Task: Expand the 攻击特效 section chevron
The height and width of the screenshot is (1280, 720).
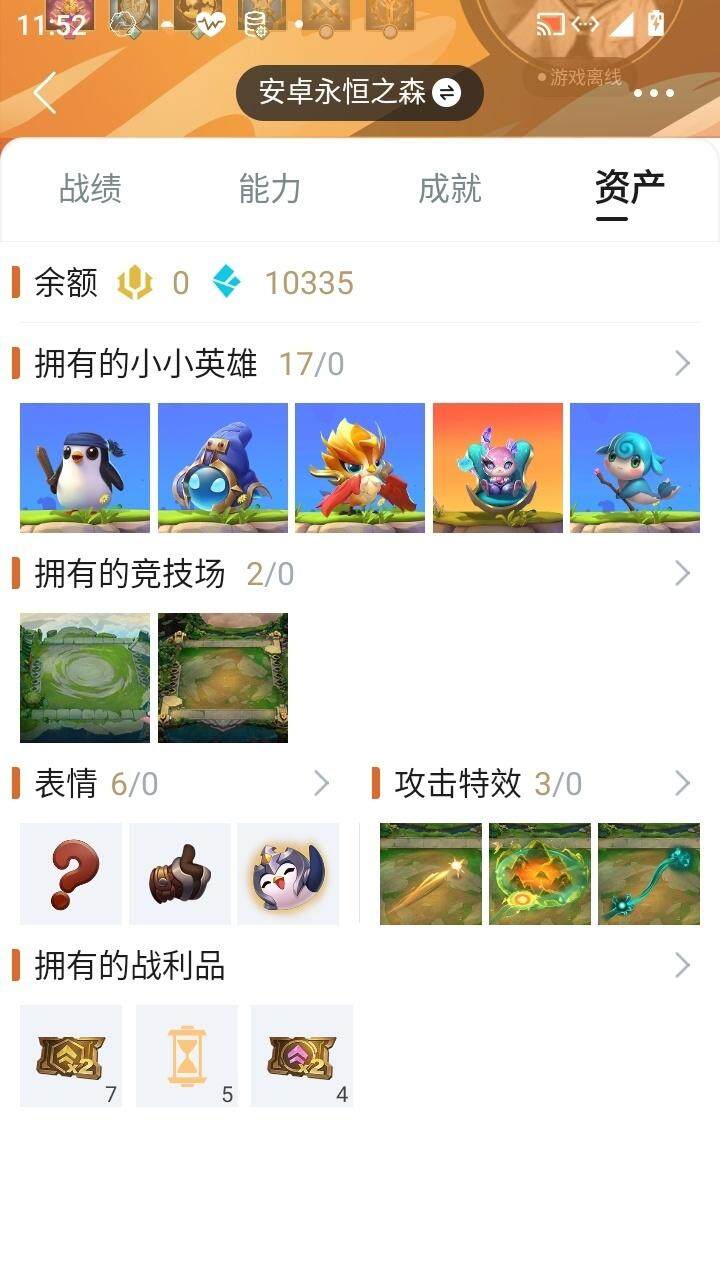Action: point(683,783)
